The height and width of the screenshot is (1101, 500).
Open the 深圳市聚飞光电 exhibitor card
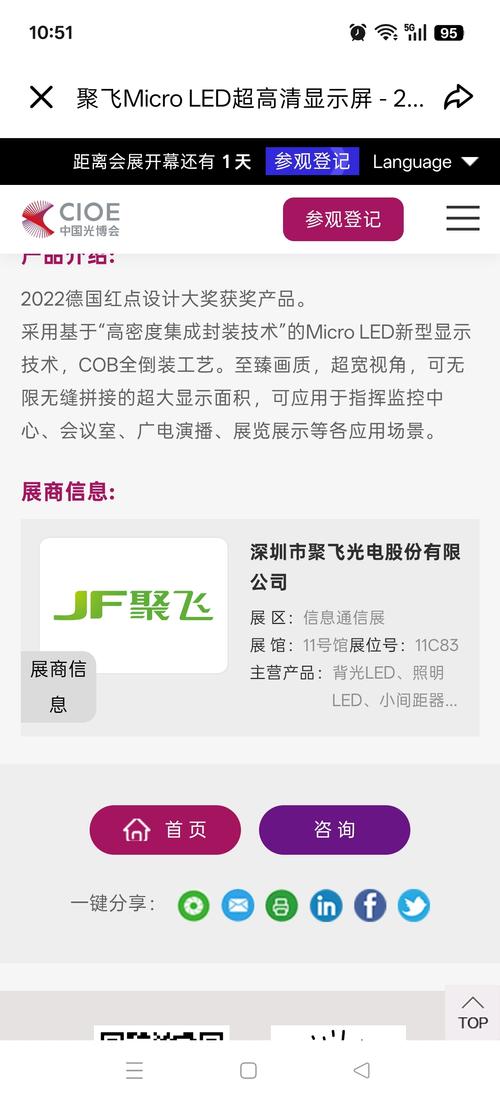(x=250, y=628)
